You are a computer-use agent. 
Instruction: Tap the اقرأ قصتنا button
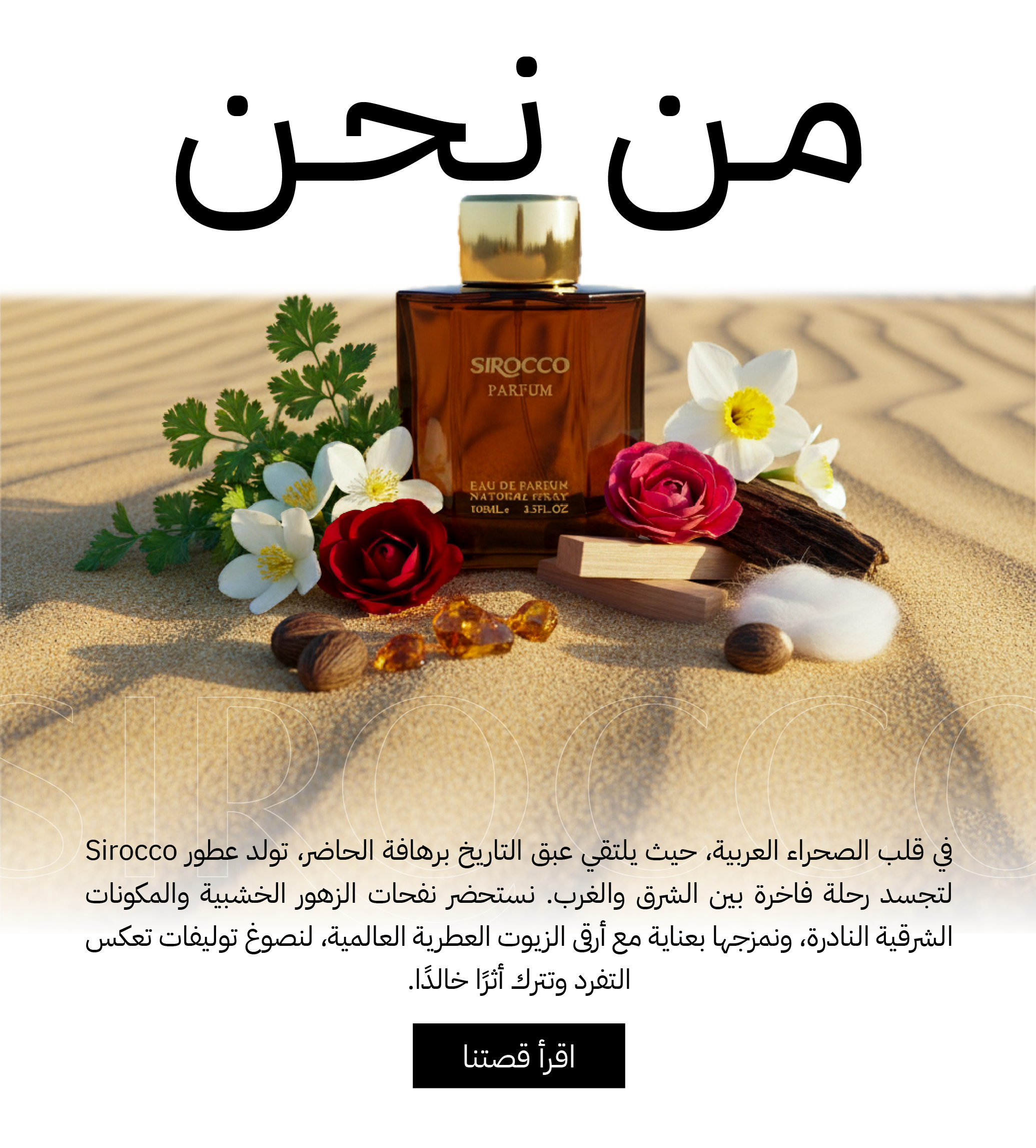tap(519, 1056)
